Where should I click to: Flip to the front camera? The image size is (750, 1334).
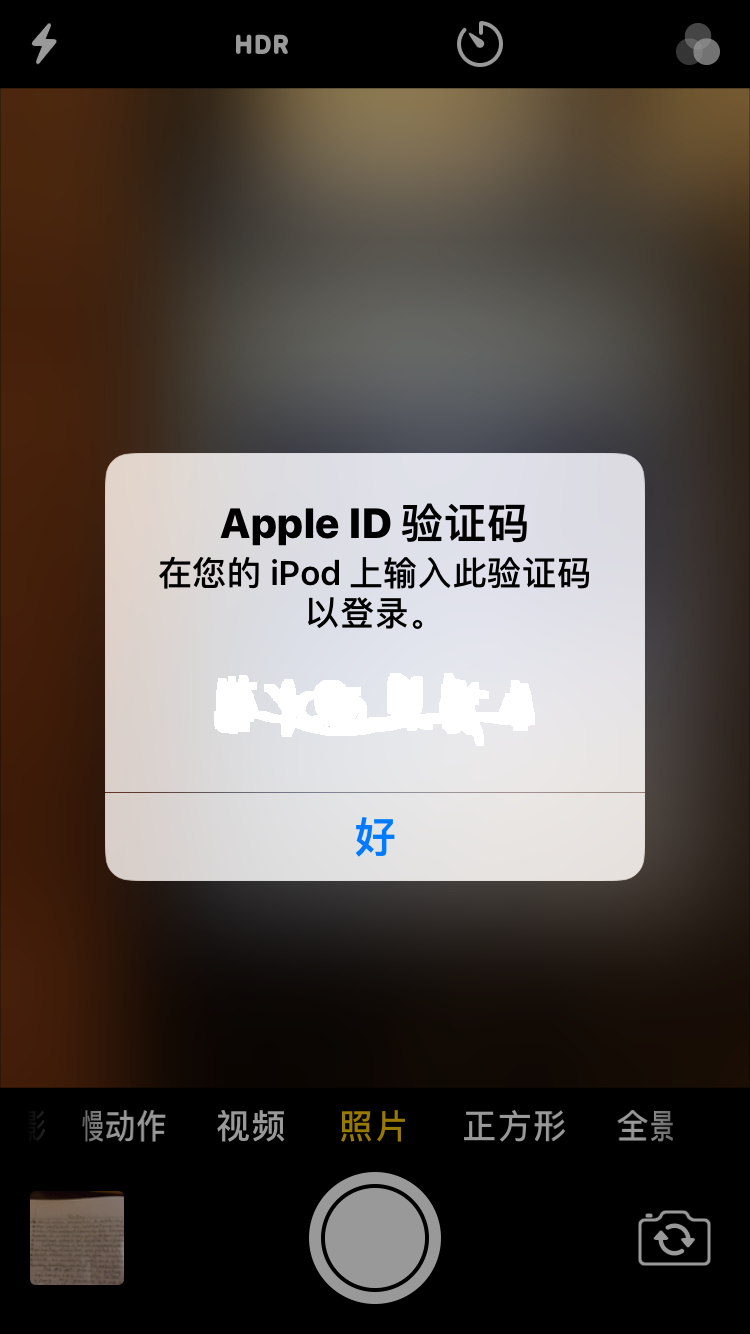674,1238
